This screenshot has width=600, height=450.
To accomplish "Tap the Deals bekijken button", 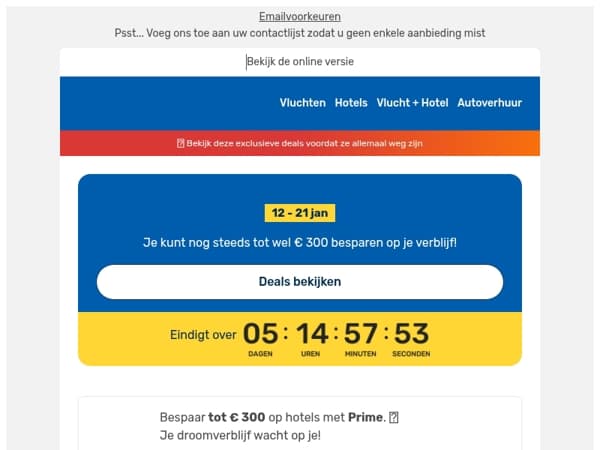I will (300, 282).
